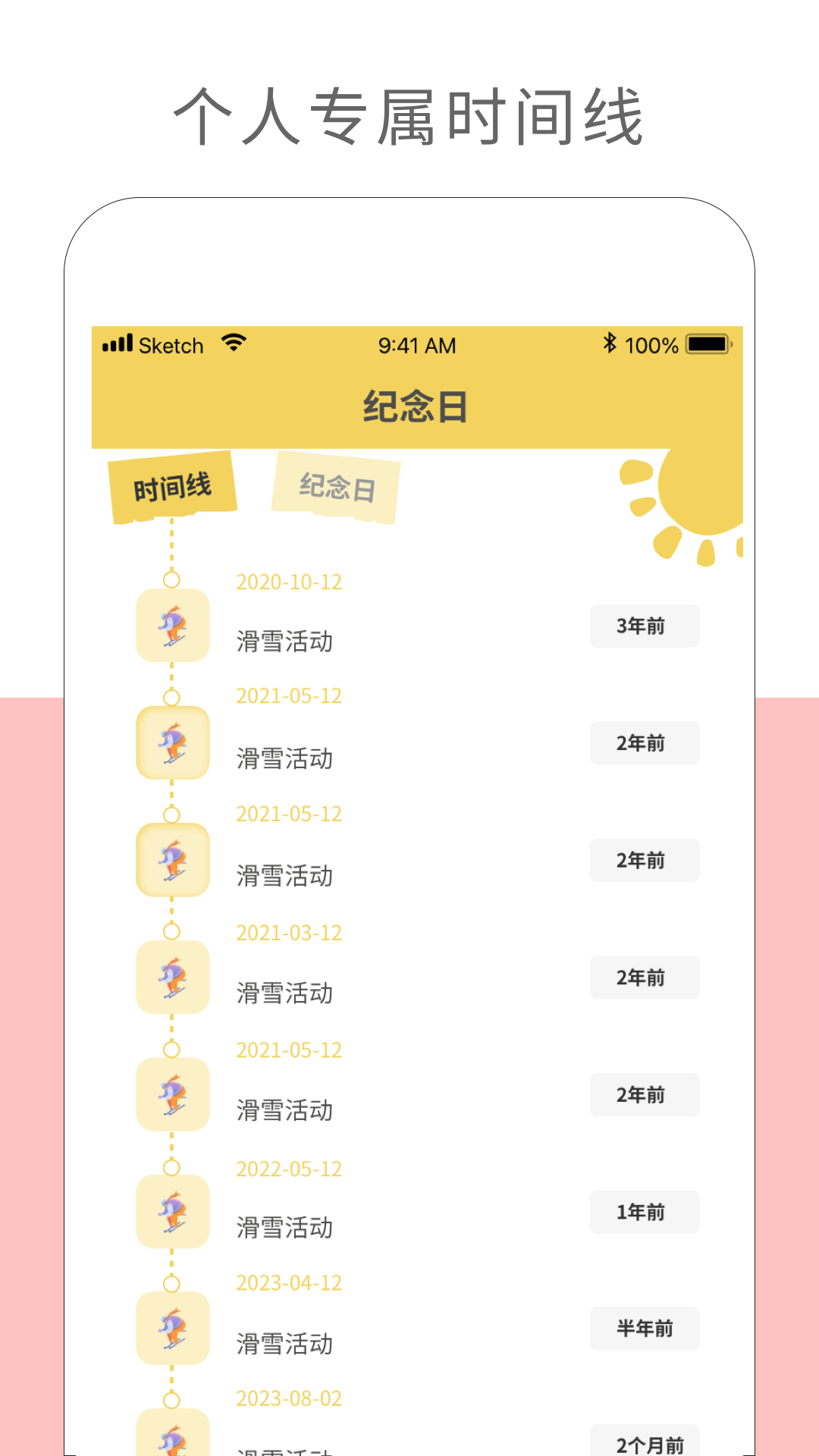Screen dimensions: 819x1456
Task: Select the ski icon beside 2020-10-12
Action: (x=173, y=626)
